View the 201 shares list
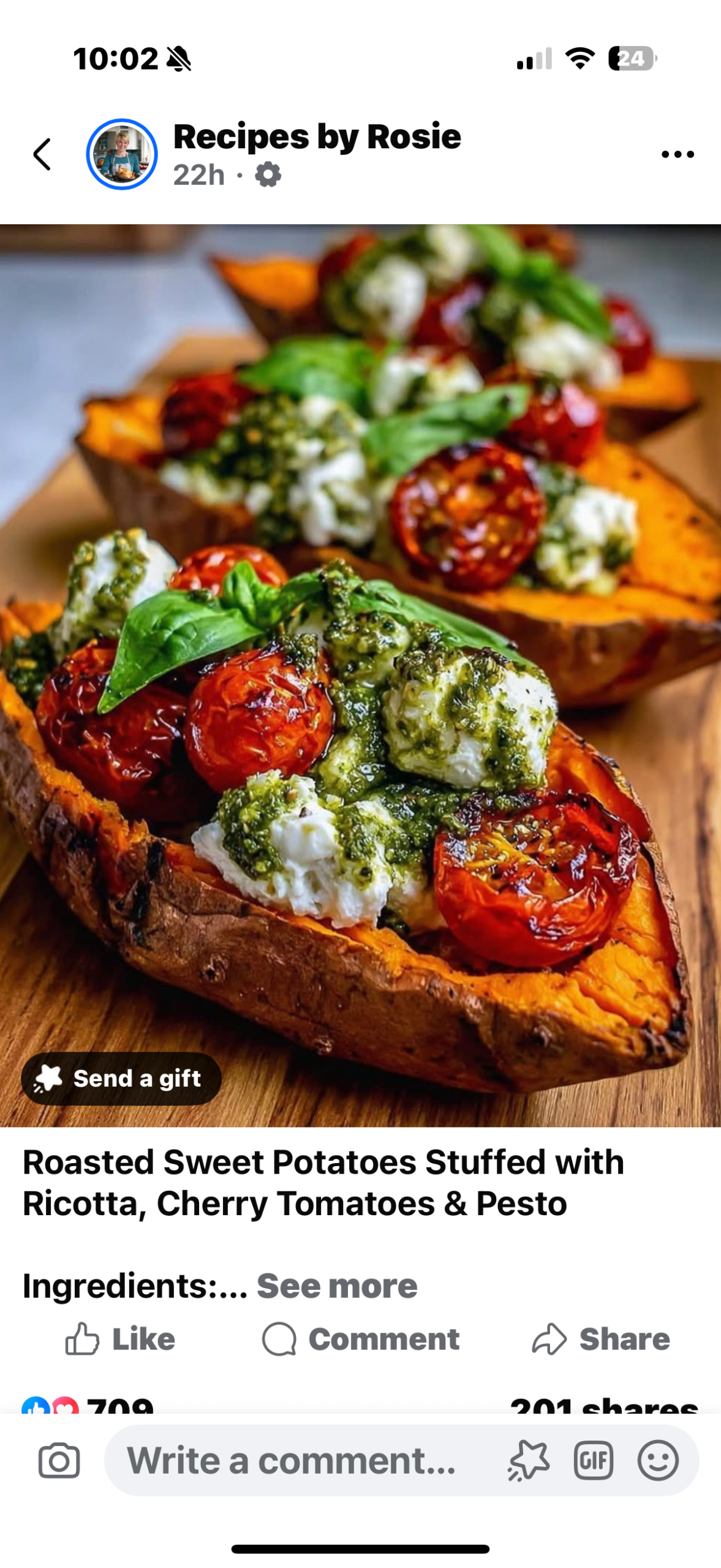Screen dimensions: 721x1568 [x=603, y=1406]
